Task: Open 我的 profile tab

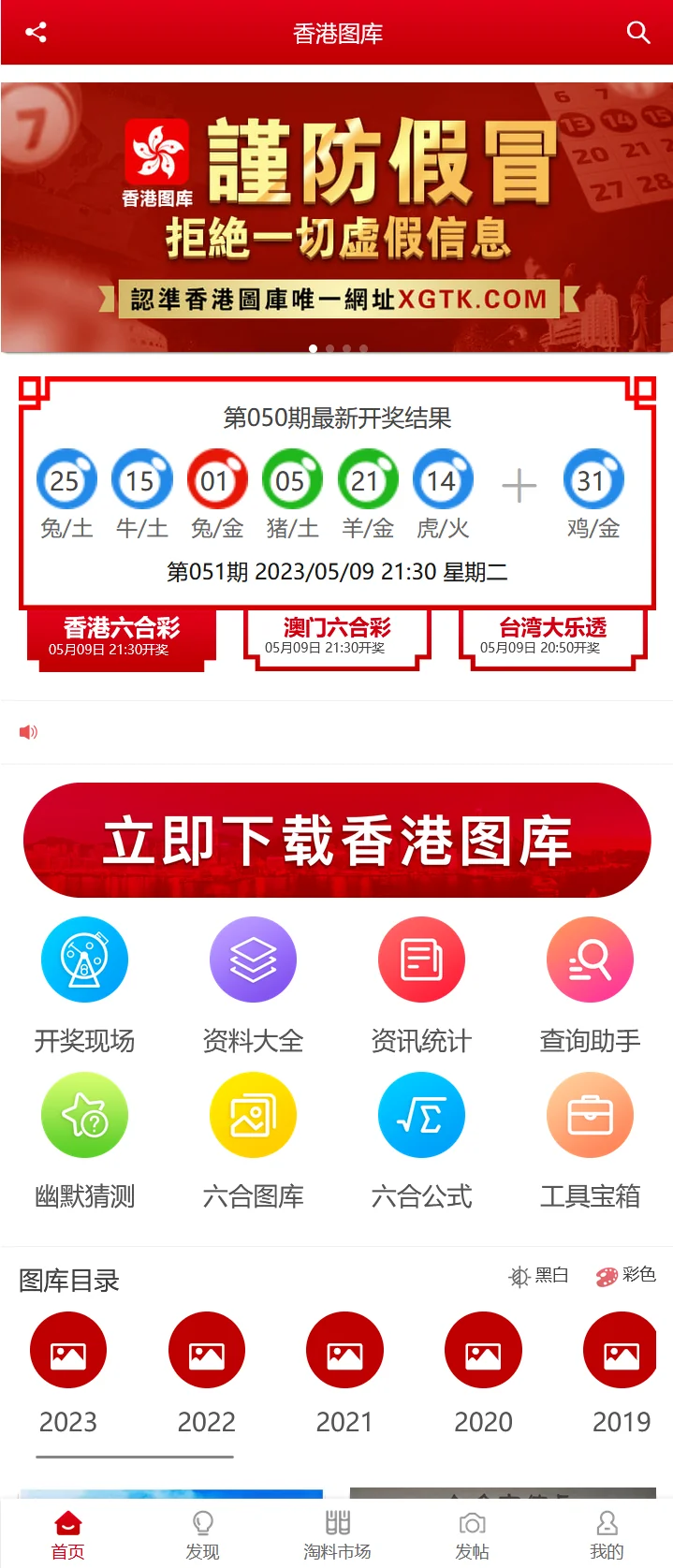Action: (607, 1535)
